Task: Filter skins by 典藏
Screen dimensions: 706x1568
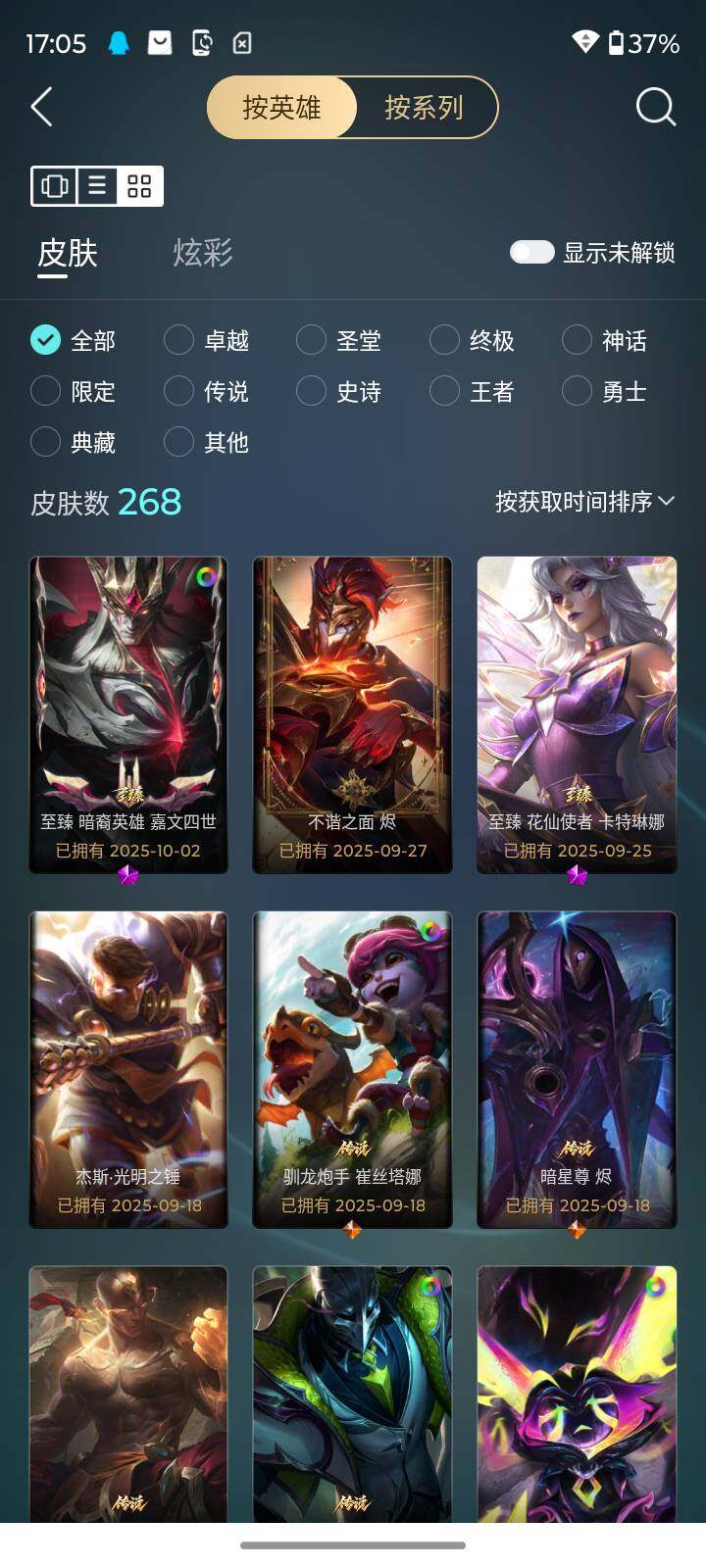Action: (x=74, y=442)
